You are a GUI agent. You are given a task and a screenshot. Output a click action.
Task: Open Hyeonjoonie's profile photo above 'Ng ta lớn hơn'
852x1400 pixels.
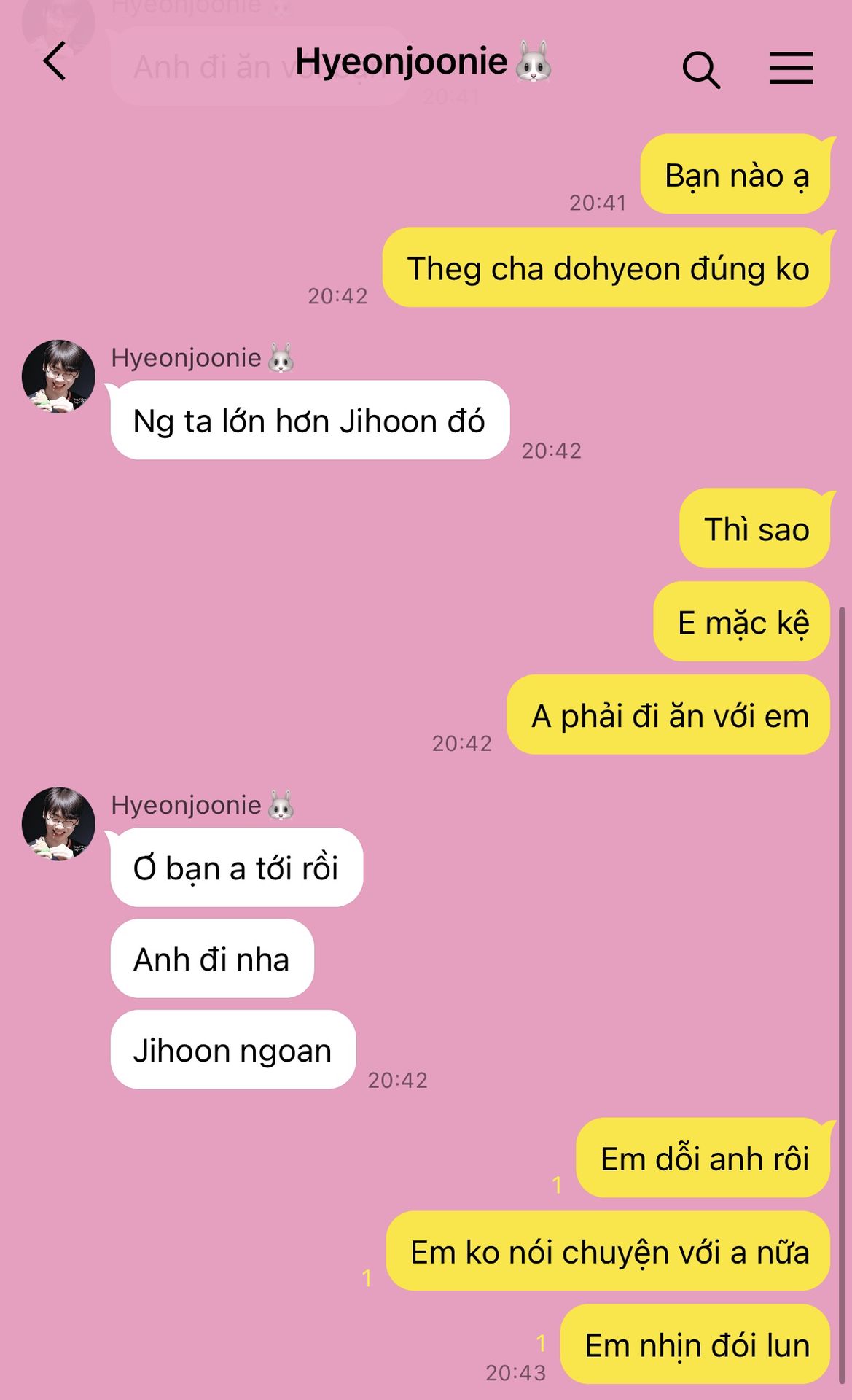[58, 376]
